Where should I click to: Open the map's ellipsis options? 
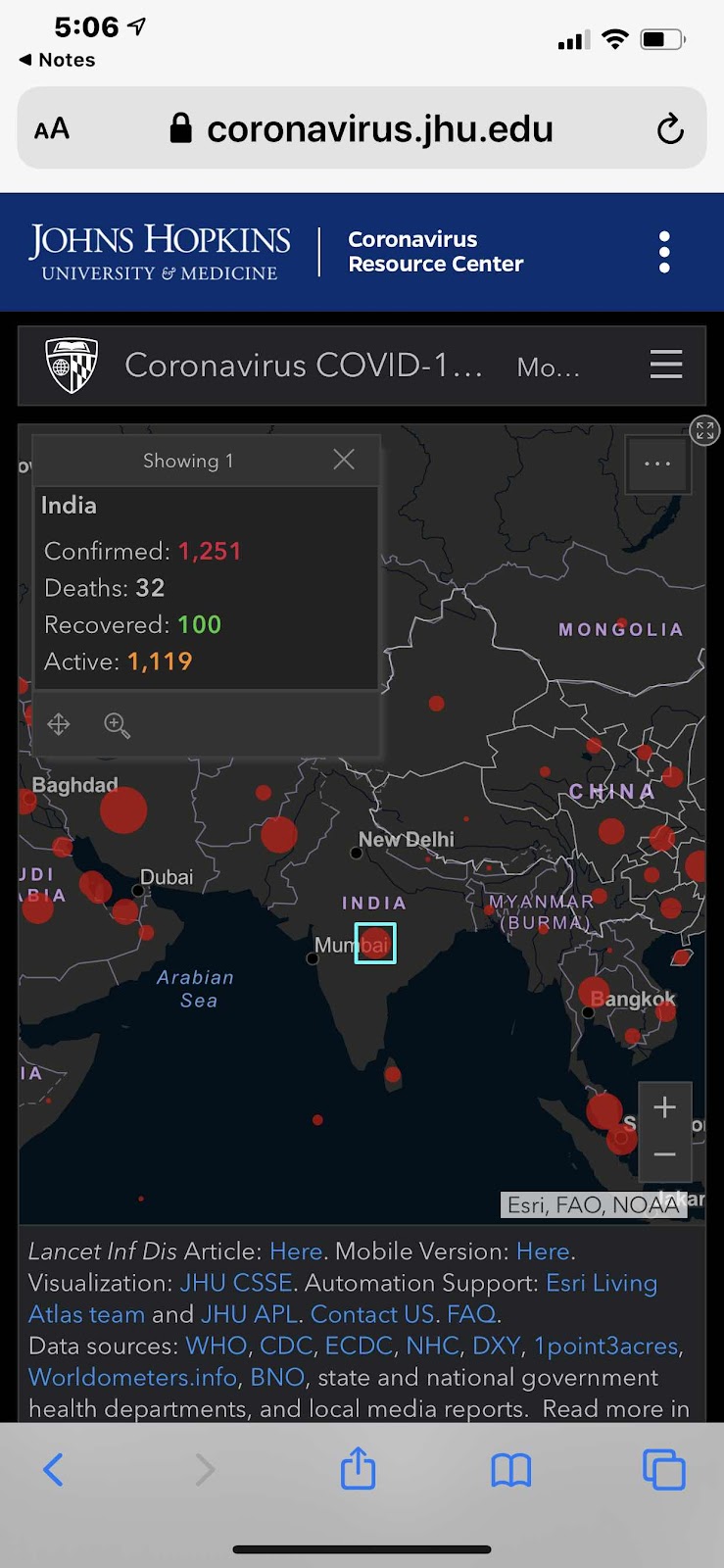pyautogui.click(x=657, y=464)
